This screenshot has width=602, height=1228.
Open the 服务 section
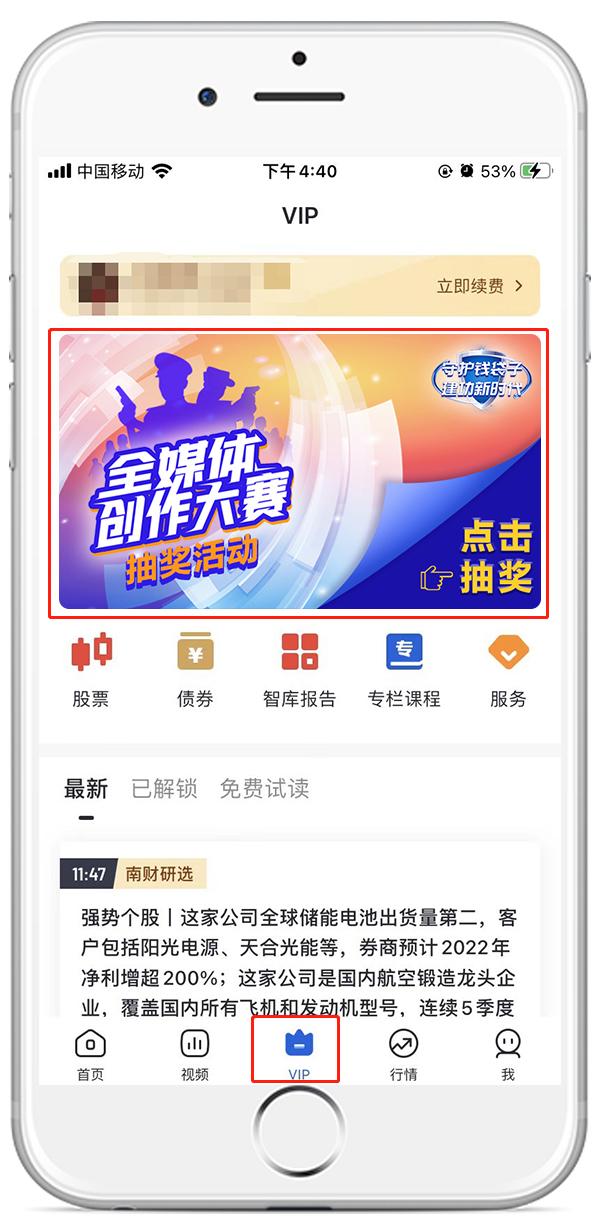pos(508,670)
